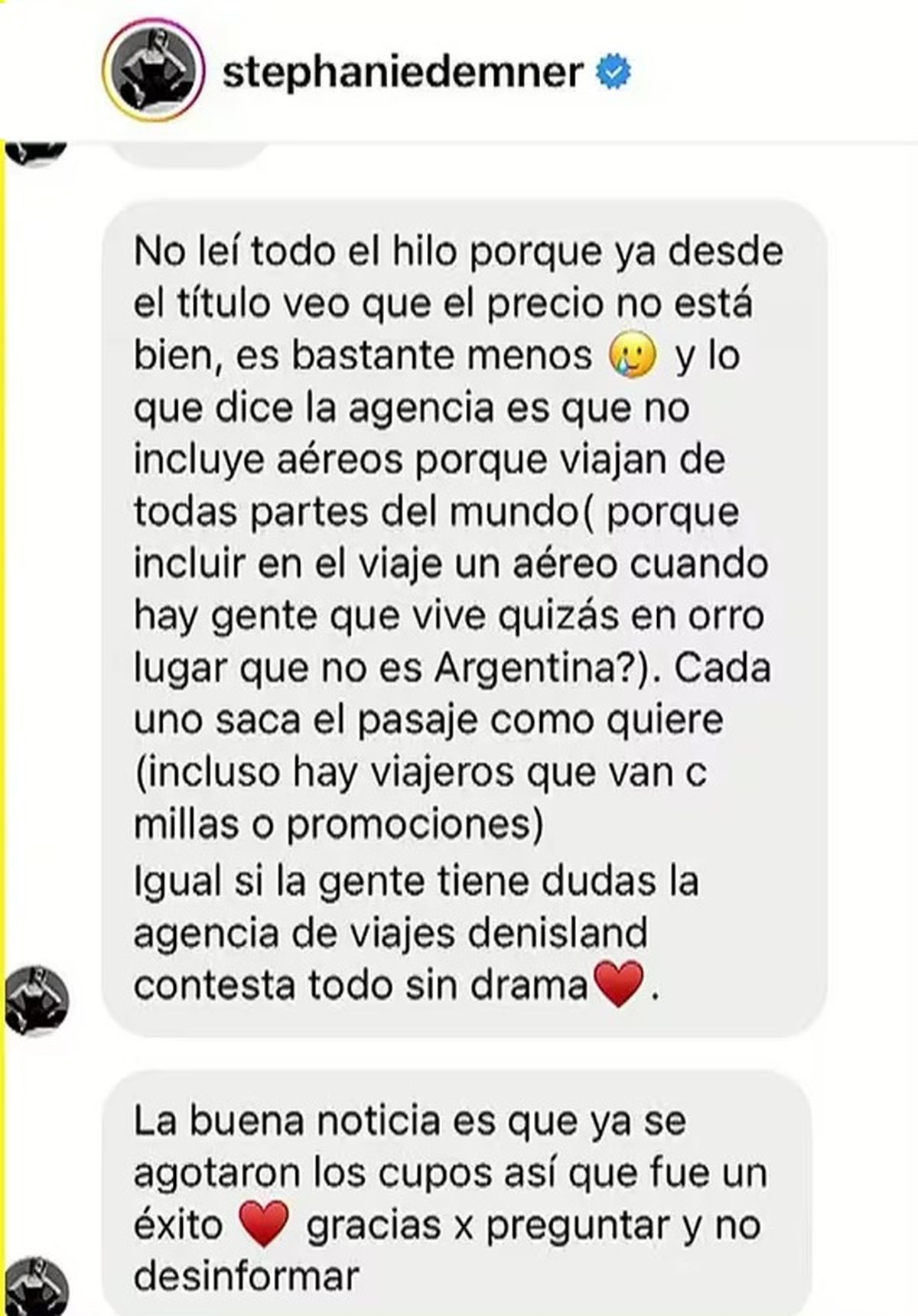Open stephaniedemner's profile picture in header
918x1316 pixels.
155,73
